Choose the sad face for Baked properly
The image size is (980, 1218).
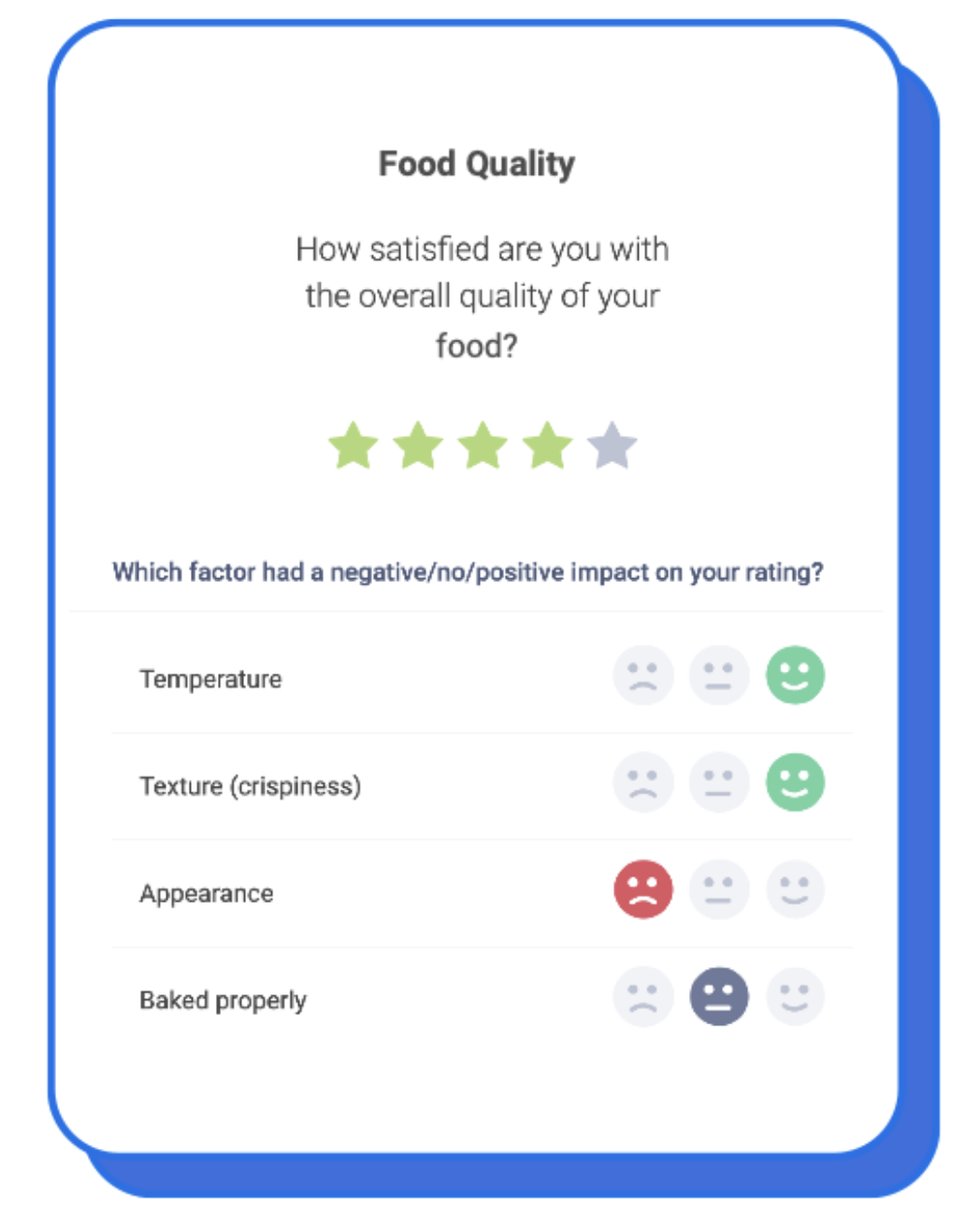642,997
